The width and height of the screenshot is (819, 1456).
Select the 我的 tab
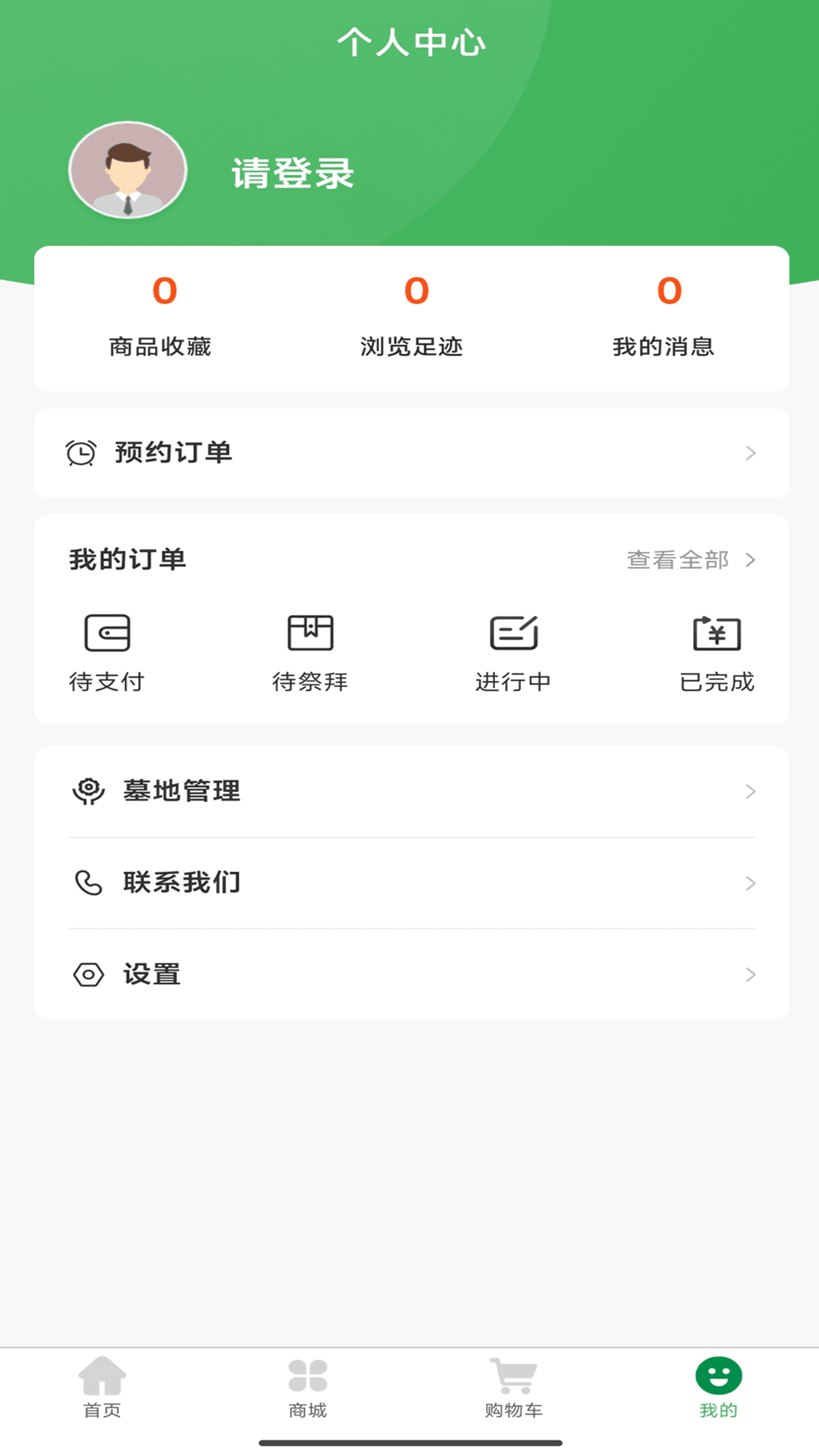[718, 1388]
